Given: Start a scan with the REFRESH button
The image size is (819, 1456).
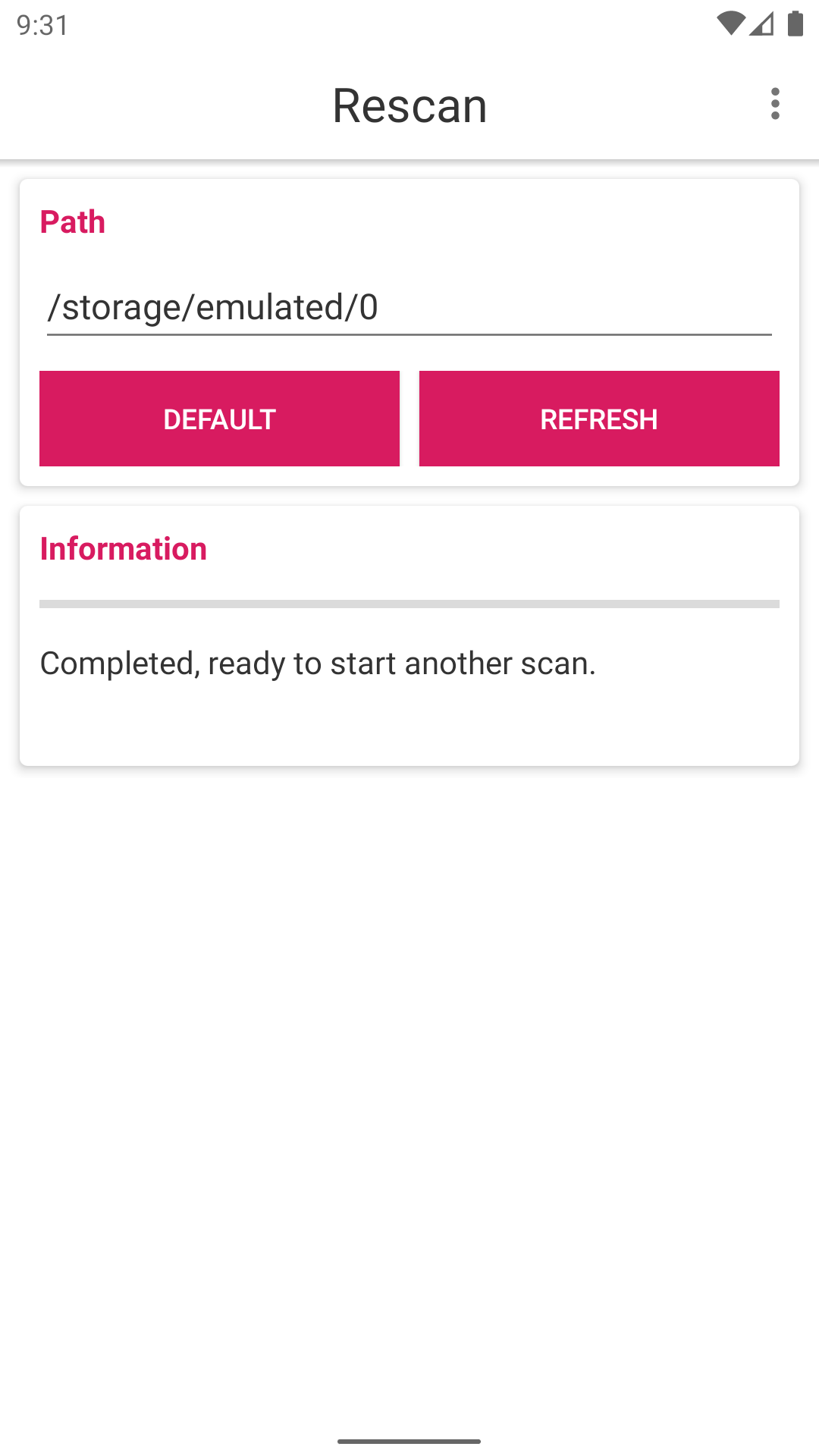Looking at the screenshot, I should (599, 418).
